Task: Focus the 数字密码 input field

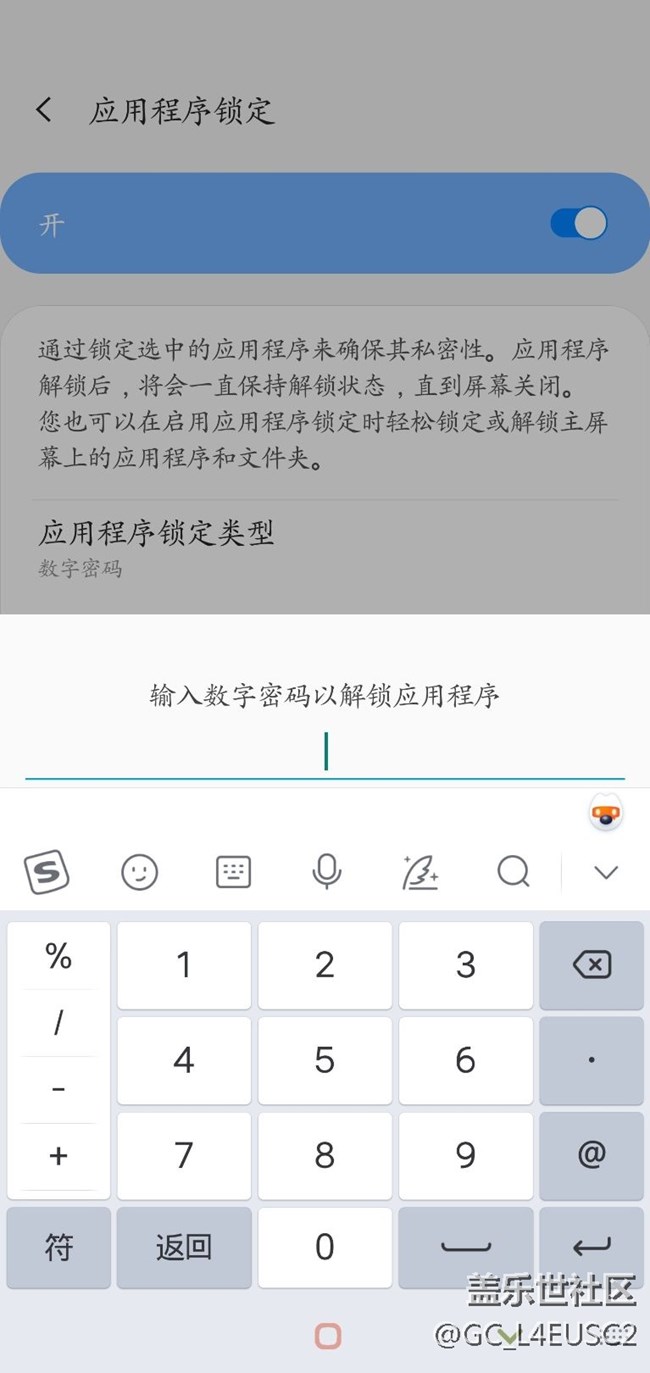Action: tap(325, 752)
